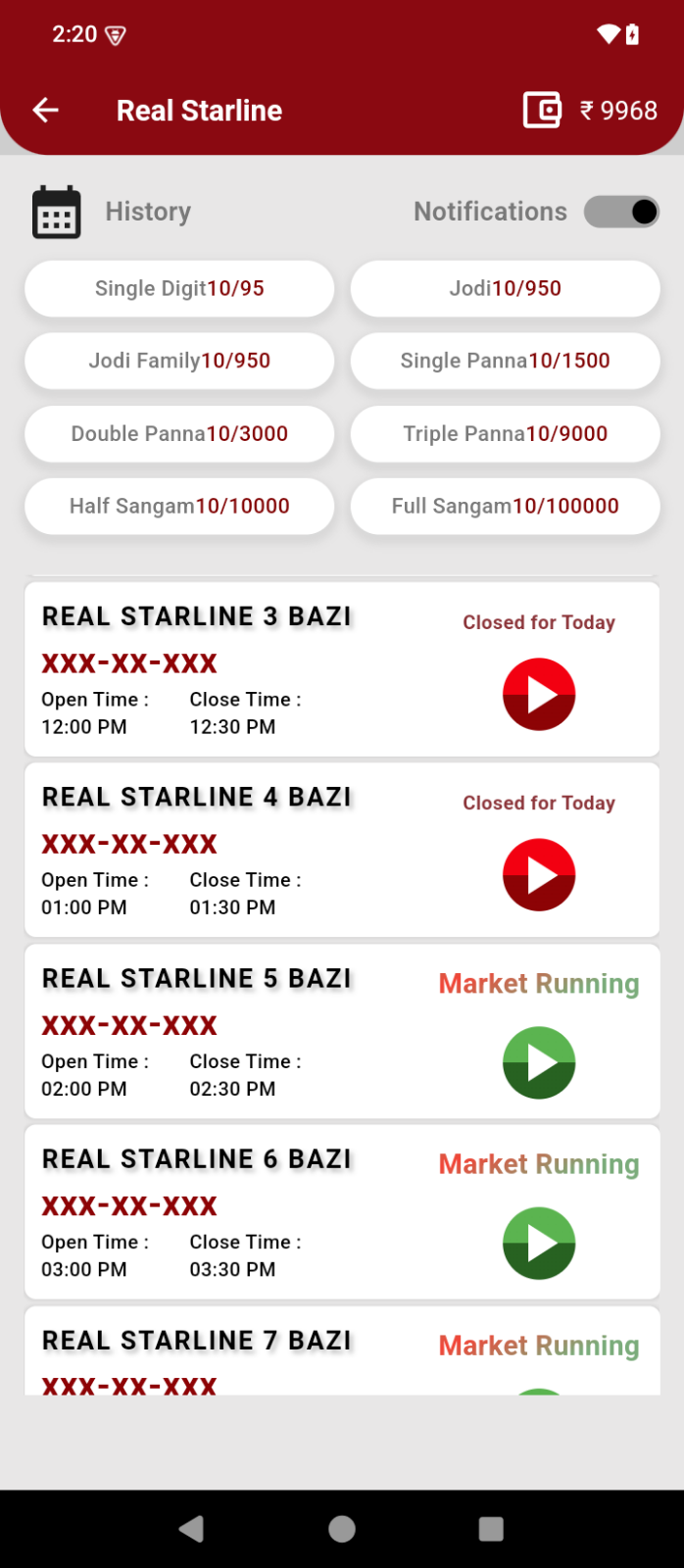The image size is (684, 1568).
Task: Go back using the top arrow
Action: 46,111
